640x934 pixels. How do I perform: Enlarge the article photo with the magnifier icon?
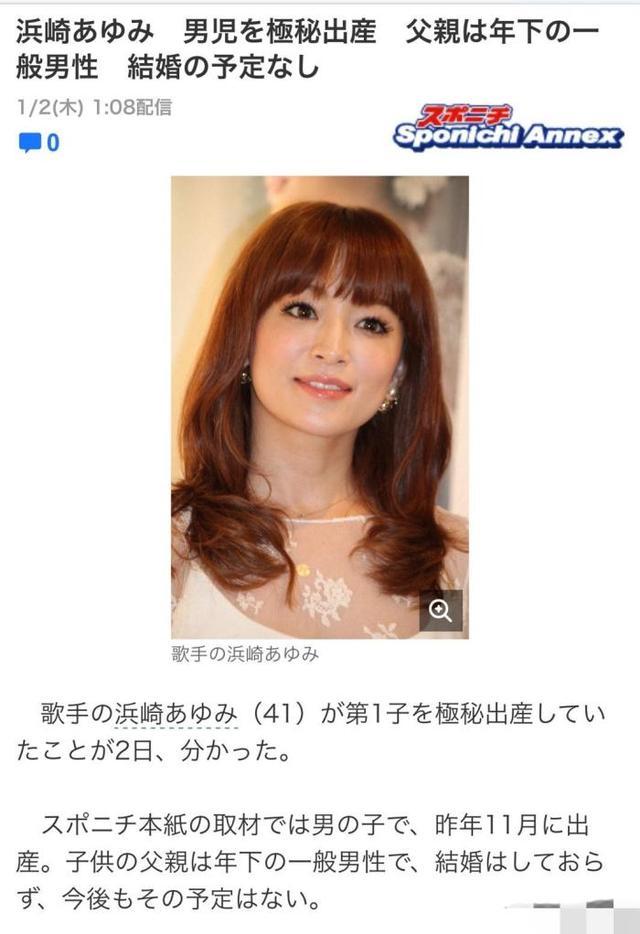coord(441,611)
